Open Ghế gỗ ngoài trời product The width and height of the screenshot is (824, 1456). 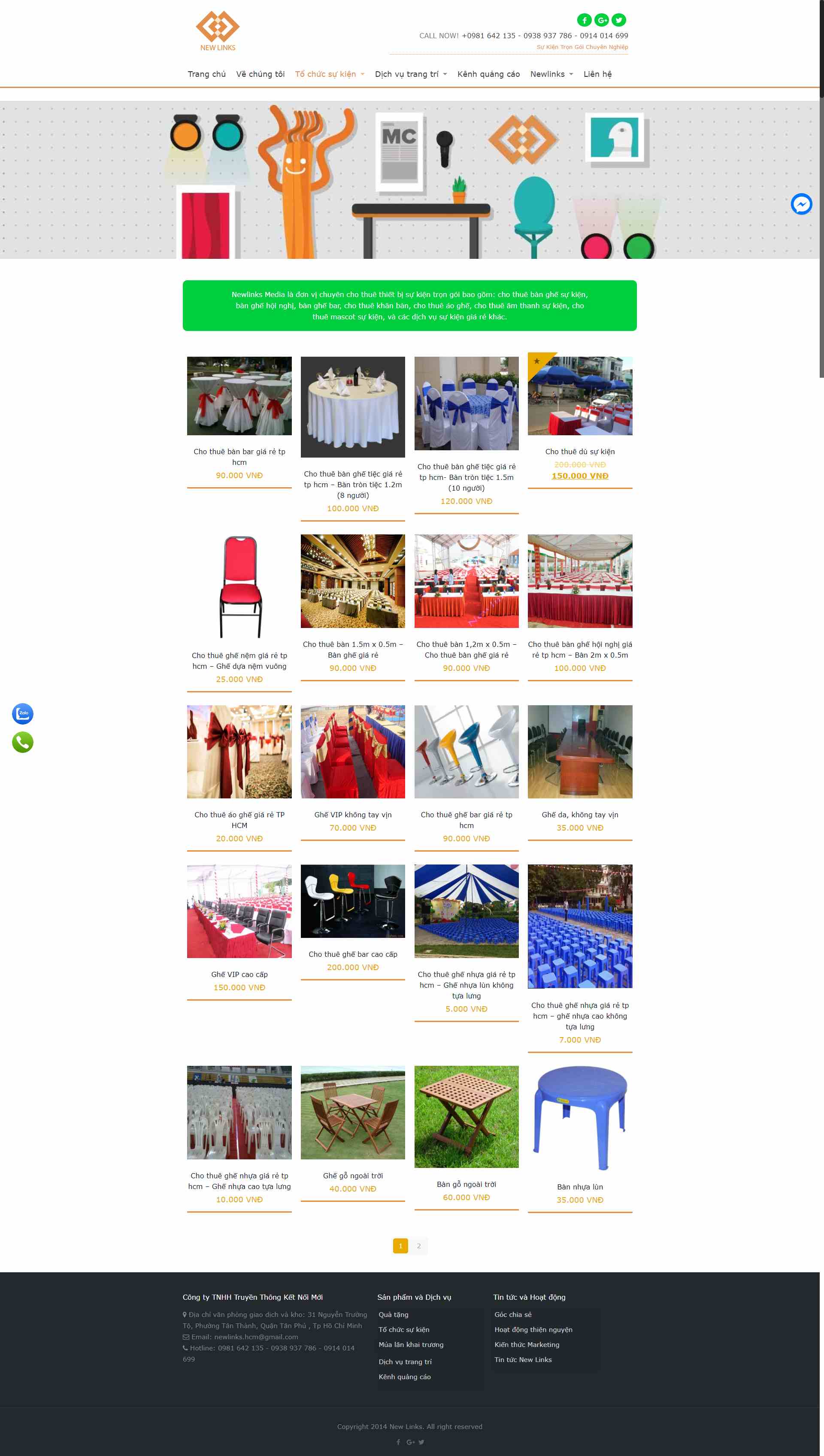coord(353,1175)
